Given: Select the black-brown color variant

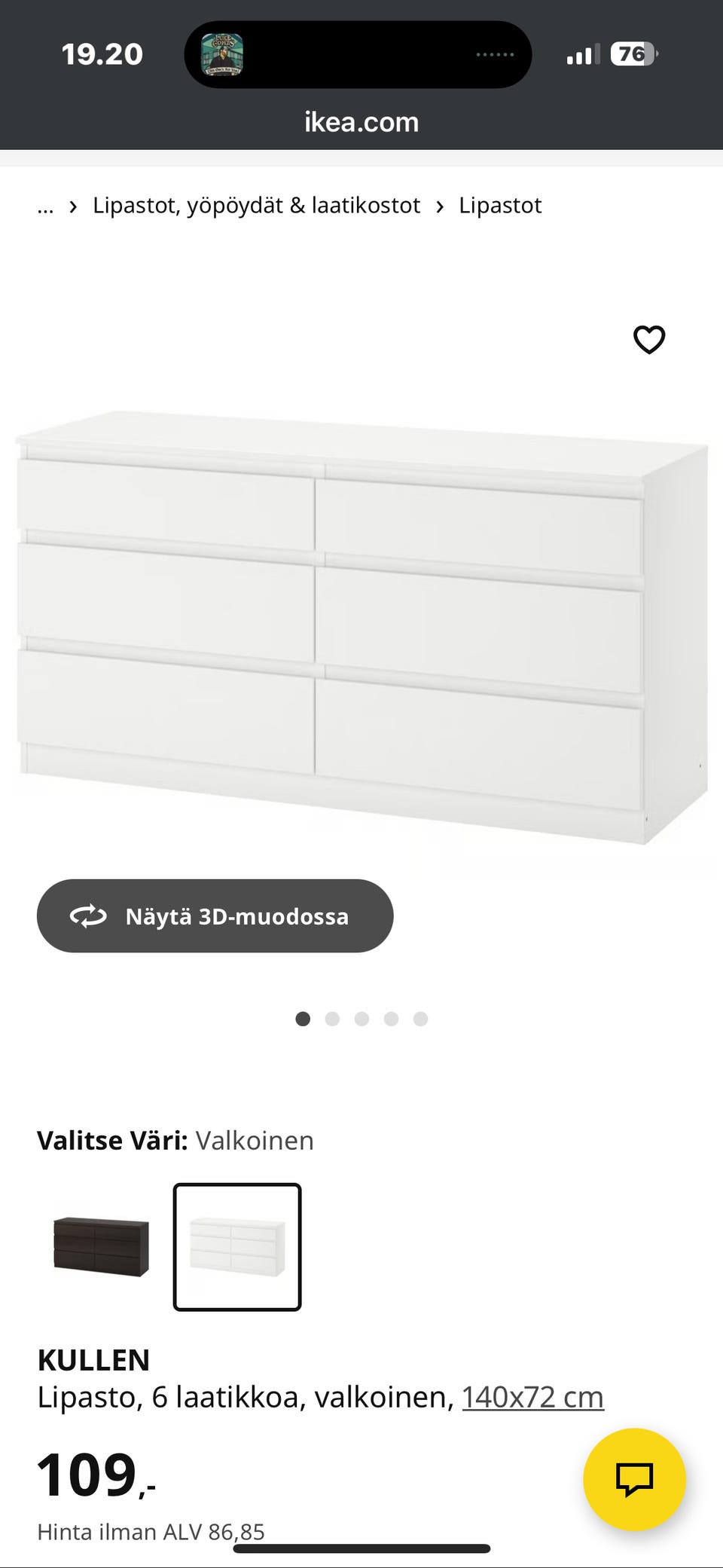Looking at the screenshot, I should click(99, 1247).
